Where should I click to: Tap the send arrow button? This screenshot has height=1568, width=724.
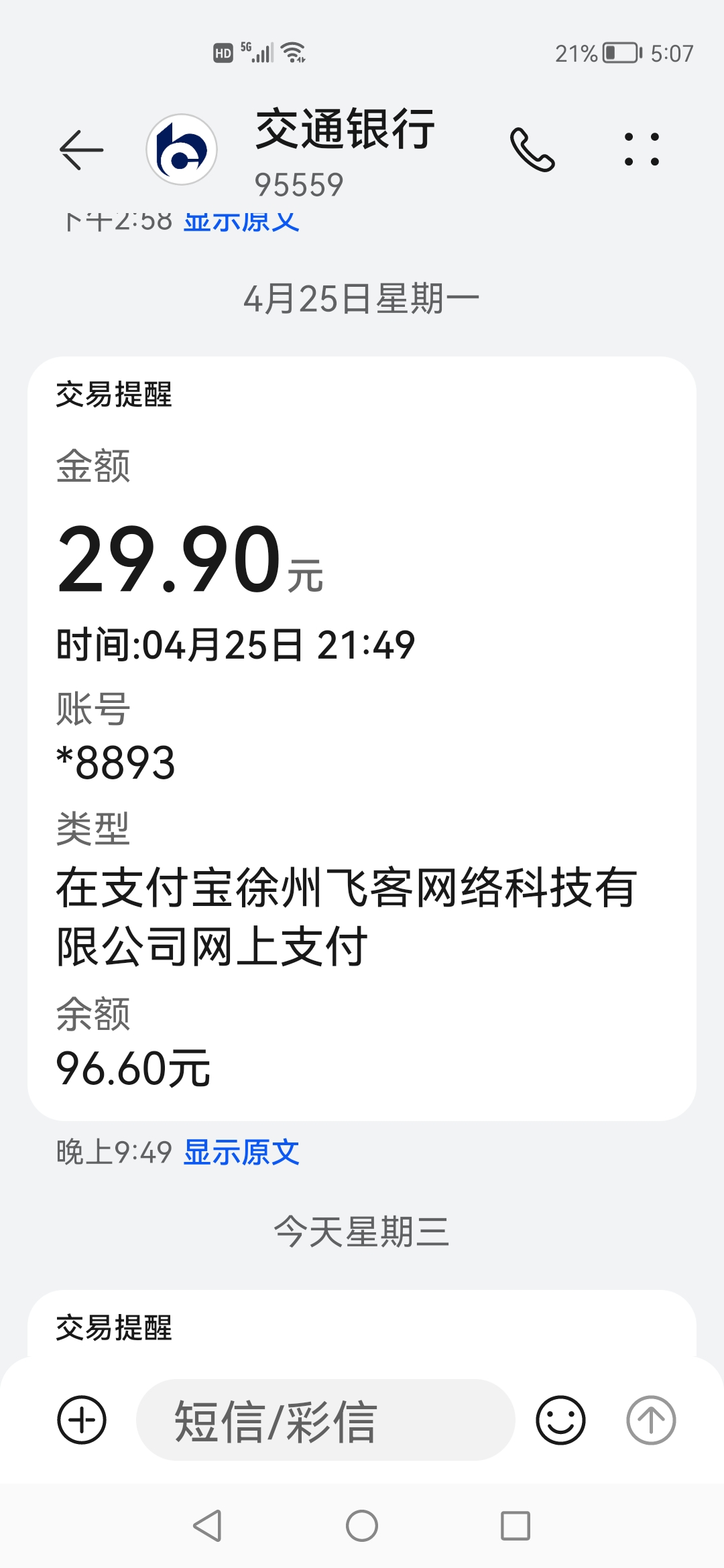tap(651, 1419)
